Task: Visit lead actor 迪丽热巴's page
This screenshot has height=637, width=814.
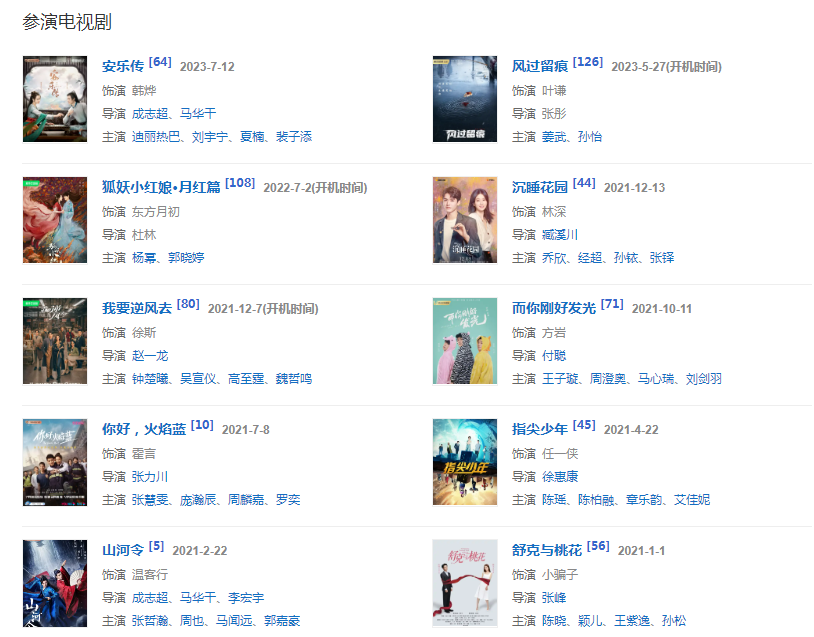Action: [156, 137]
